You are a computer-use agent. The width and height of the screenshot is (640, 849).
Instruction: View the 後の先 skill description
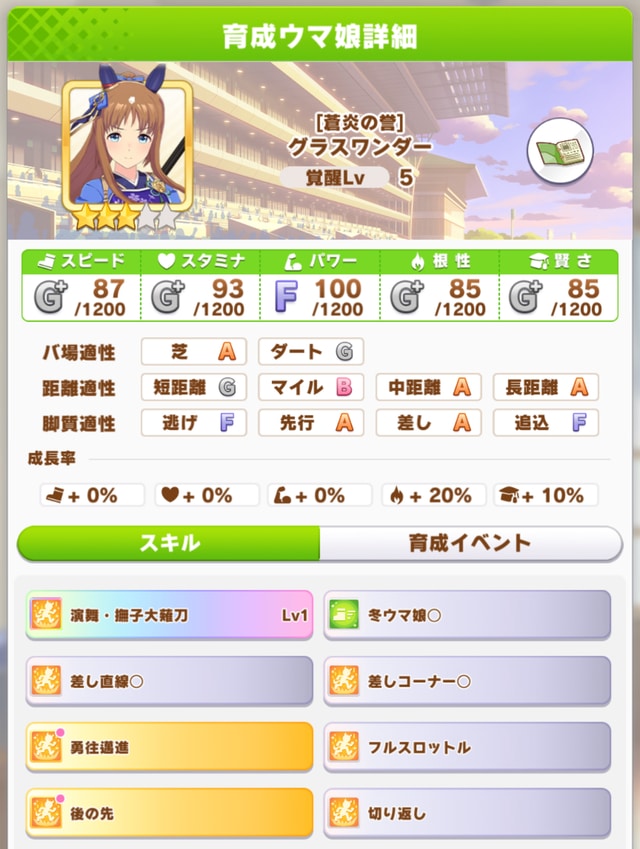click(x=169, y=813)
